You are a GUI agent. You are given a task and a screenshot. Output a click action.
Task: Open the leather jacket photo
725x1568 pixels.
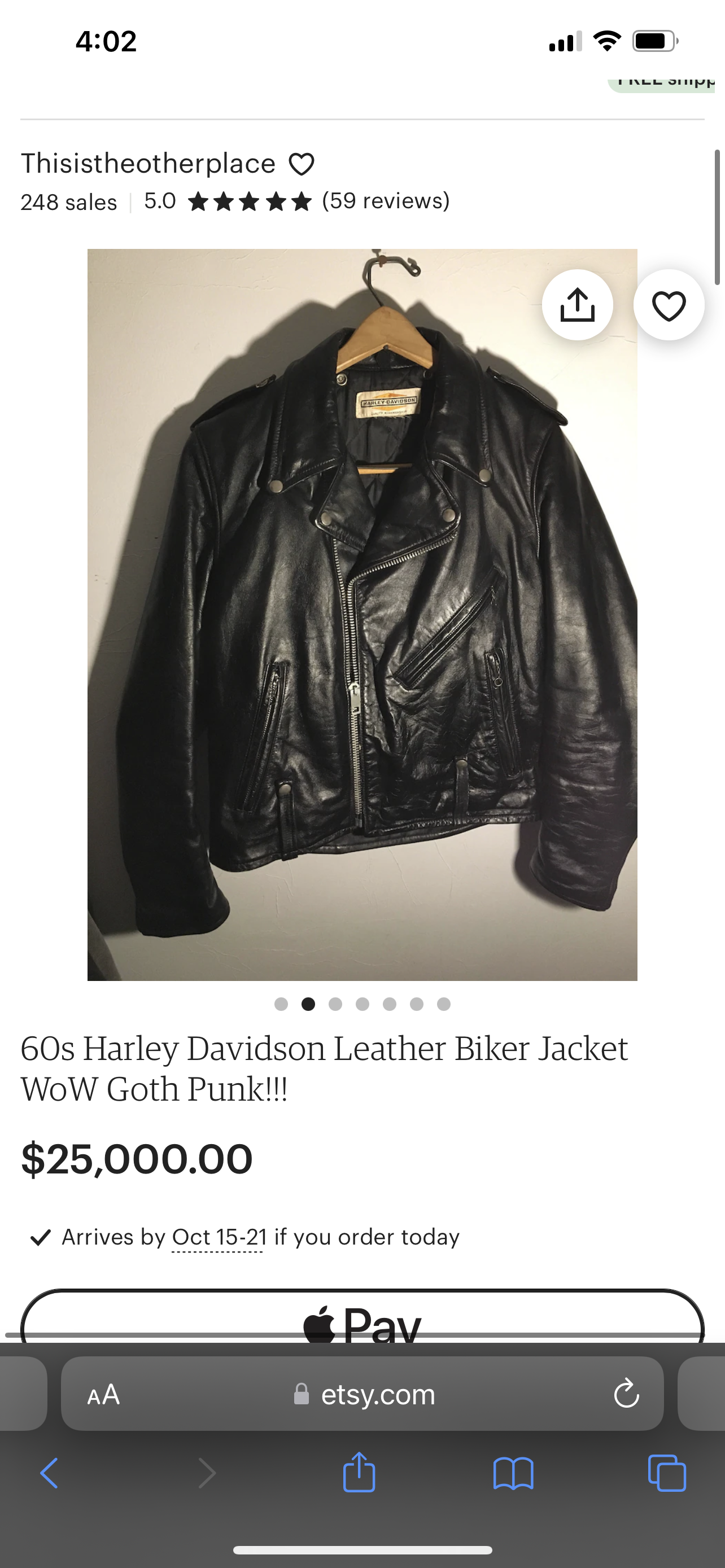coord(361,614)
